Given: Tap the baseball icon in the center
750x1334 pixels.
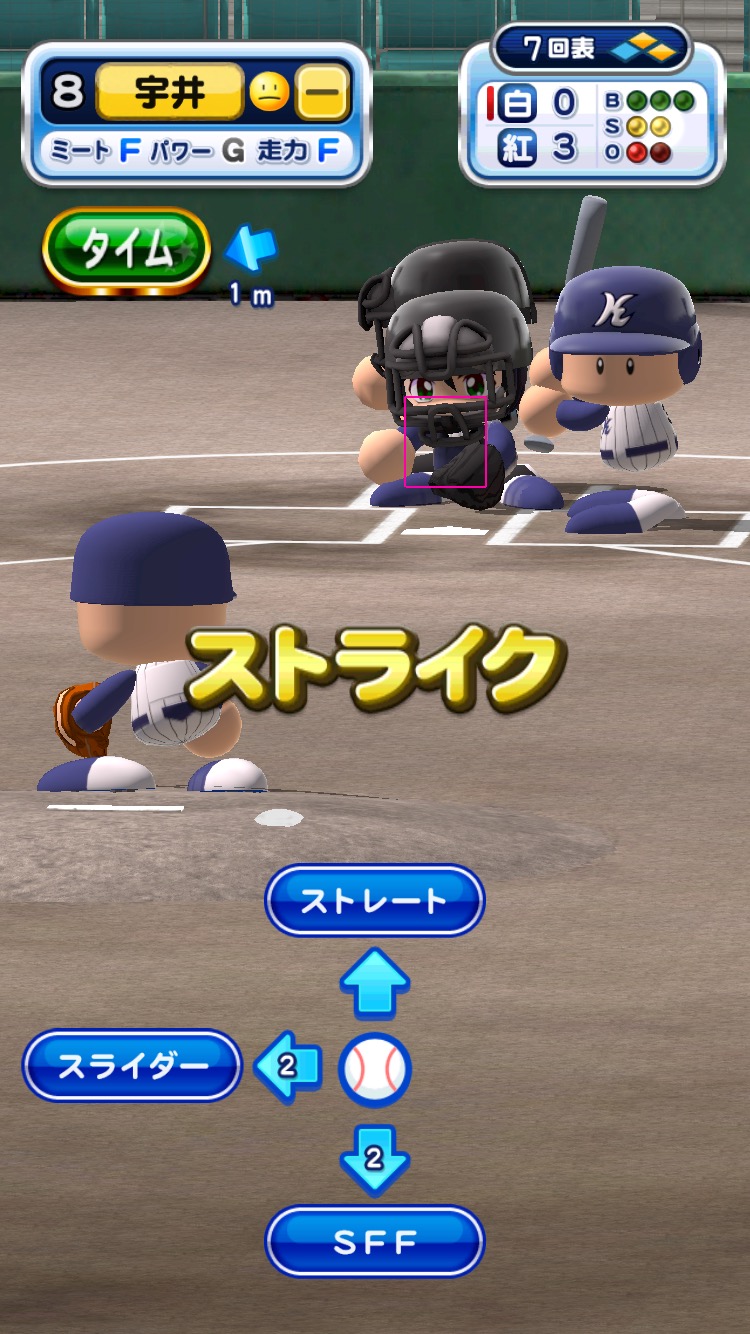Looking at the screenshot, I should tap(375, 1069).
